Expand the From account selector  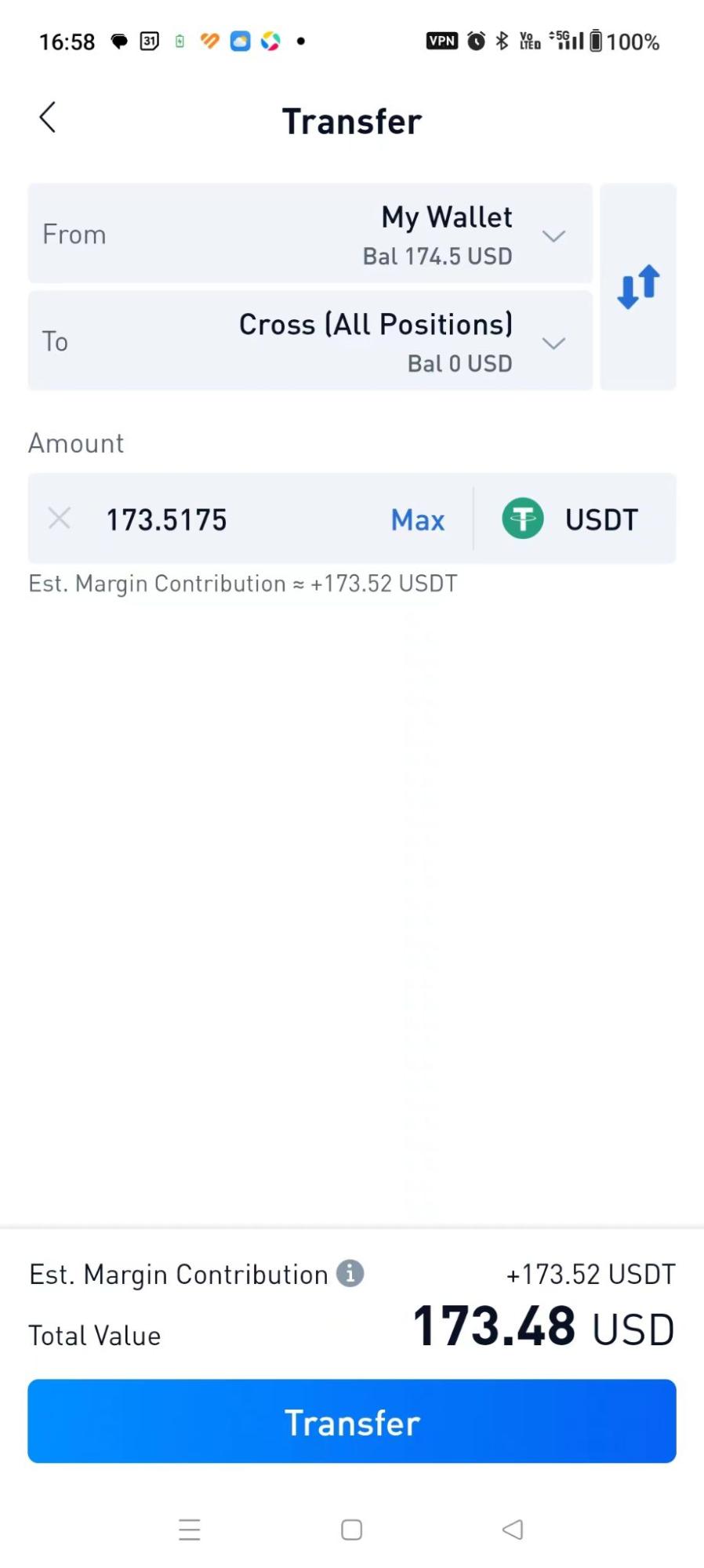click(553, 236)
